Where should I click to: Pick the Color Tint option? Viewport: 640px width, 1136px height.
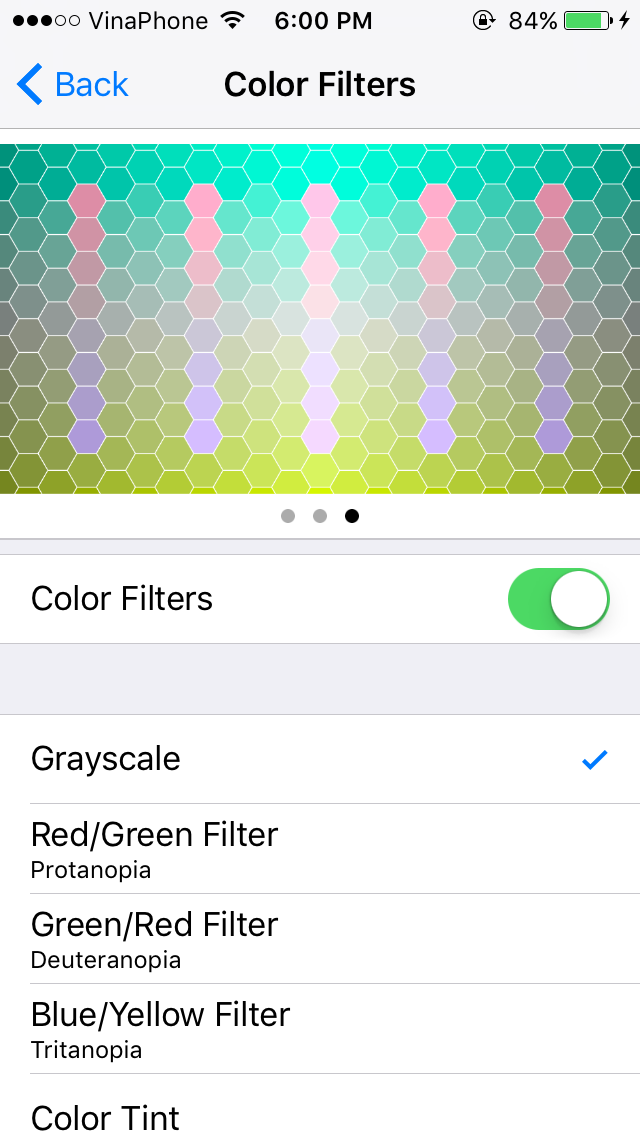click(320, 1115)
